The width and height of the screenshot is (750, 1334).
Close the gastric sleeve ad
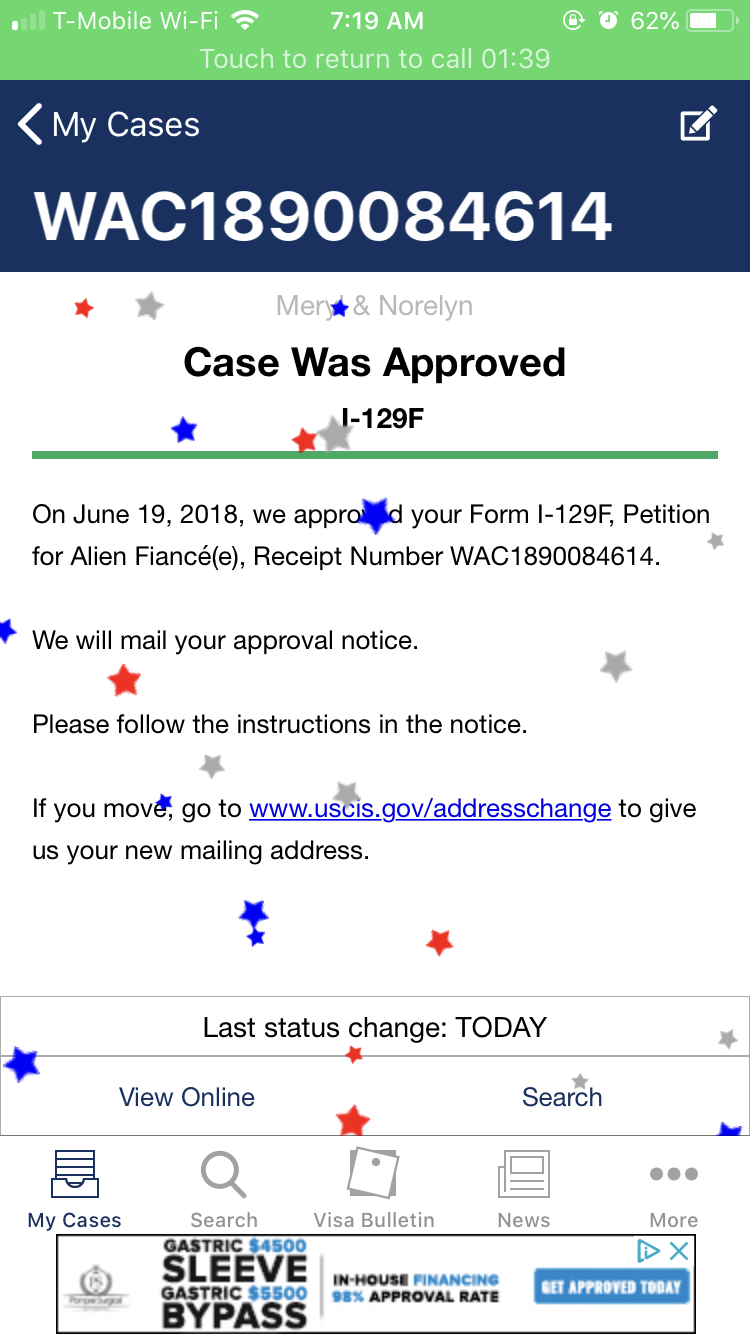pyautogui.click(x=679, y=1251)
